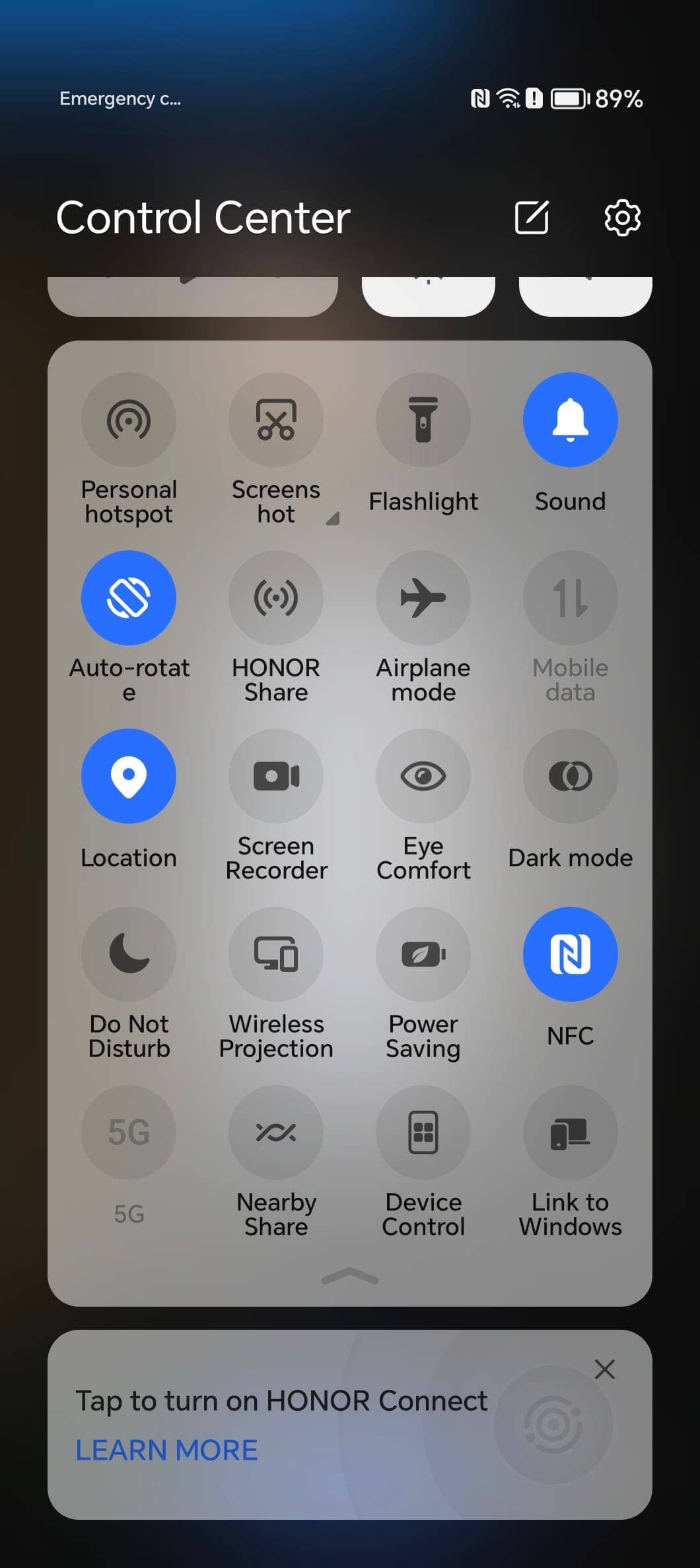Enable Power Saving mode
Viewport: 700px width, 1568px height.
[x=423, y=954]
